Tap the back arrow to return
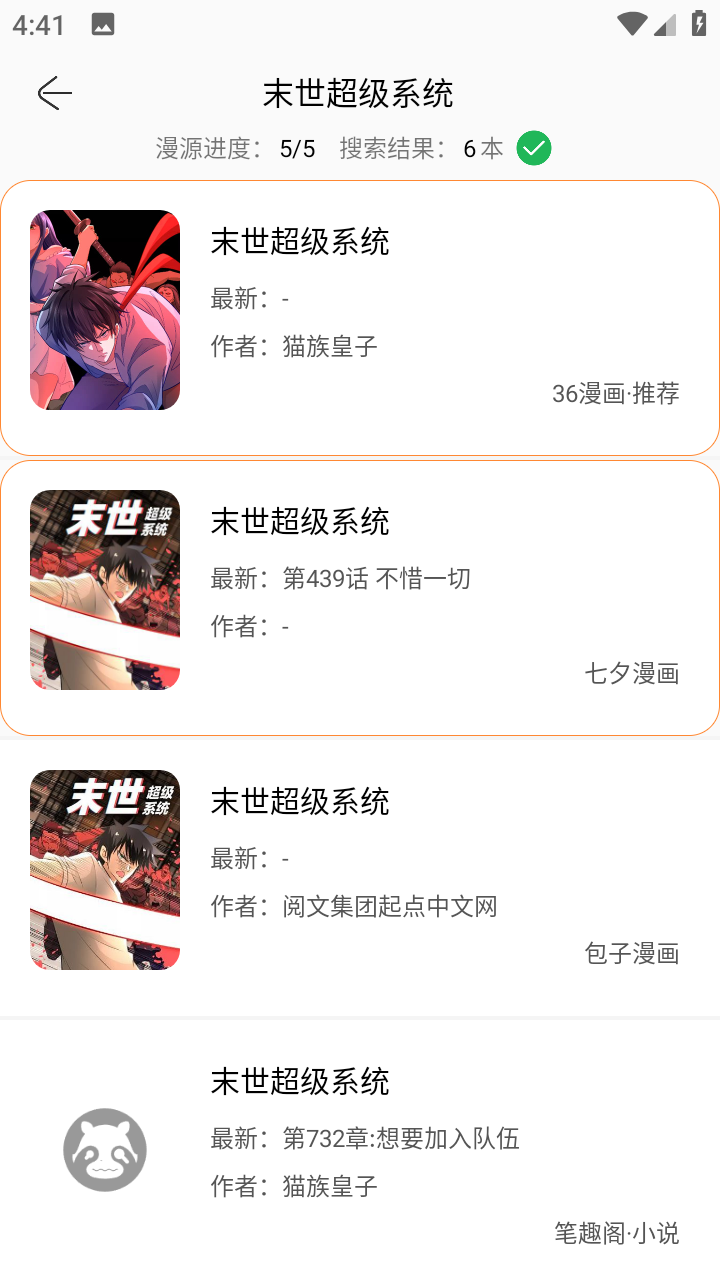This screenshot has height=1280, width=720. coord(54,92)
